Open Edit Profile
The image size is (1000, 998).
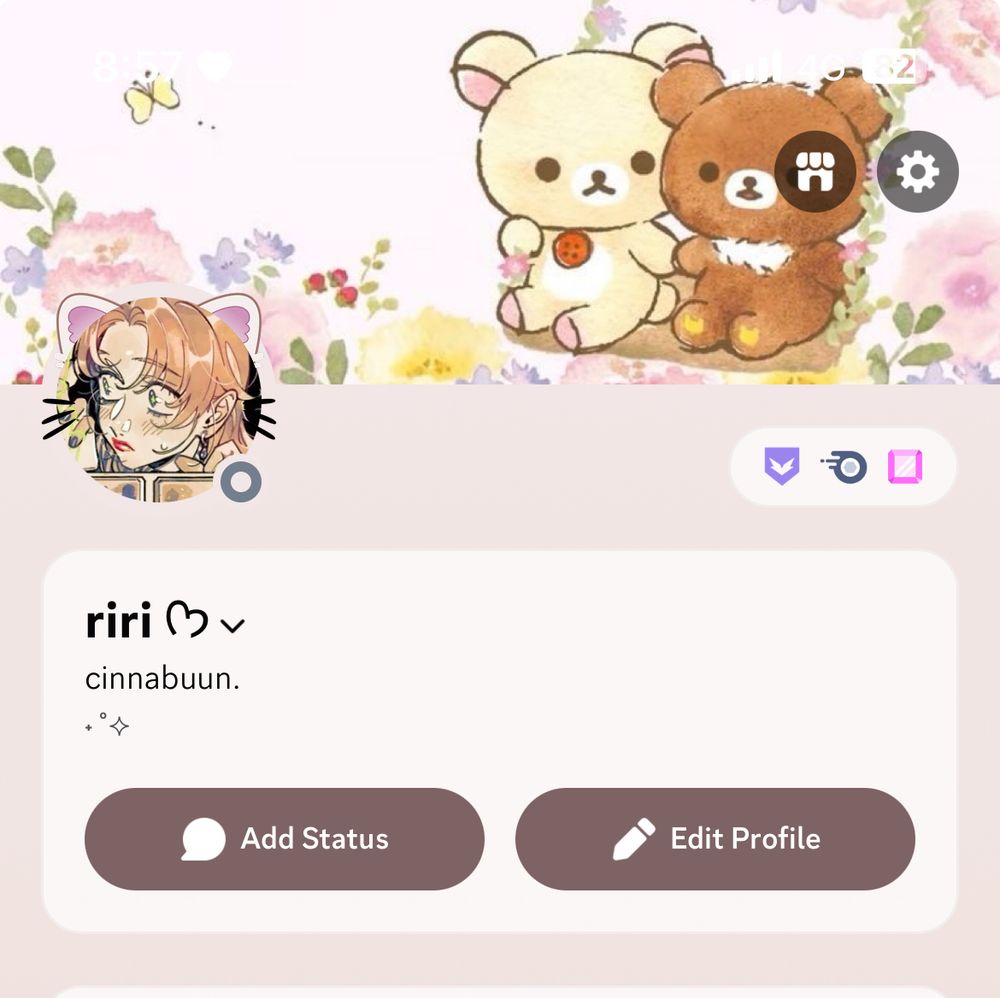[715, 839]
